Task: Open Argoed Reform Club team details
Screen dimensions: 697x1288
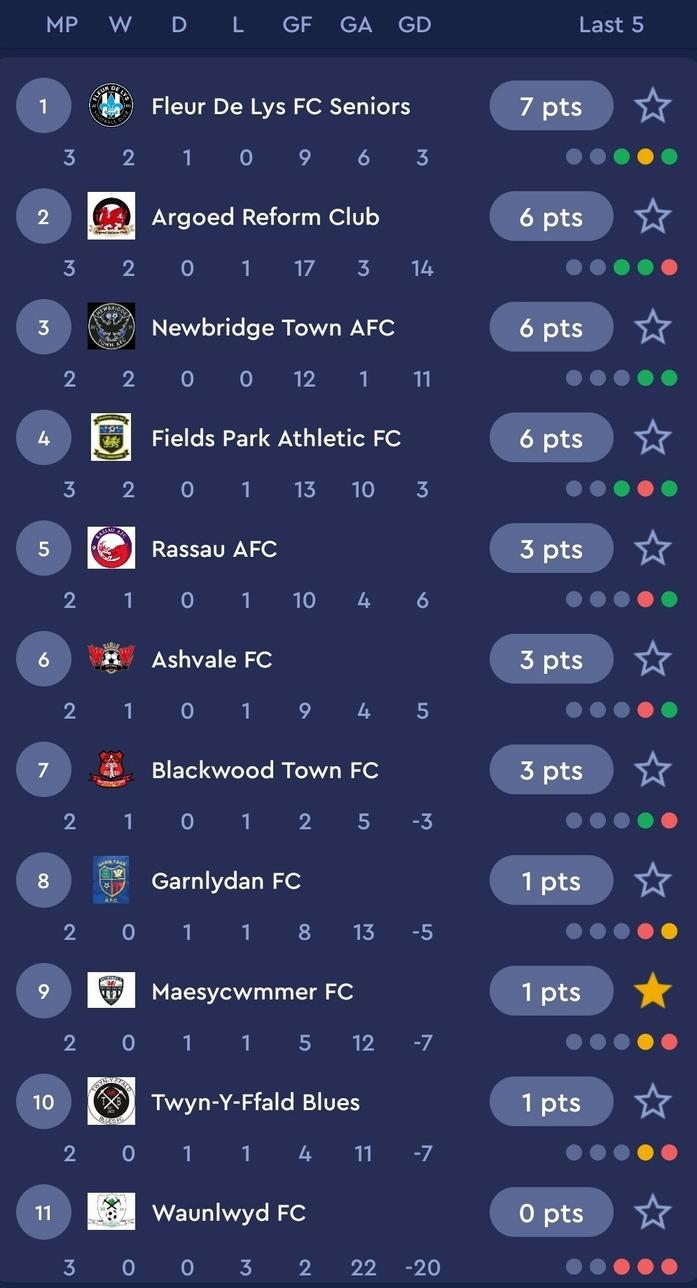Action: (x=265, y=217)
